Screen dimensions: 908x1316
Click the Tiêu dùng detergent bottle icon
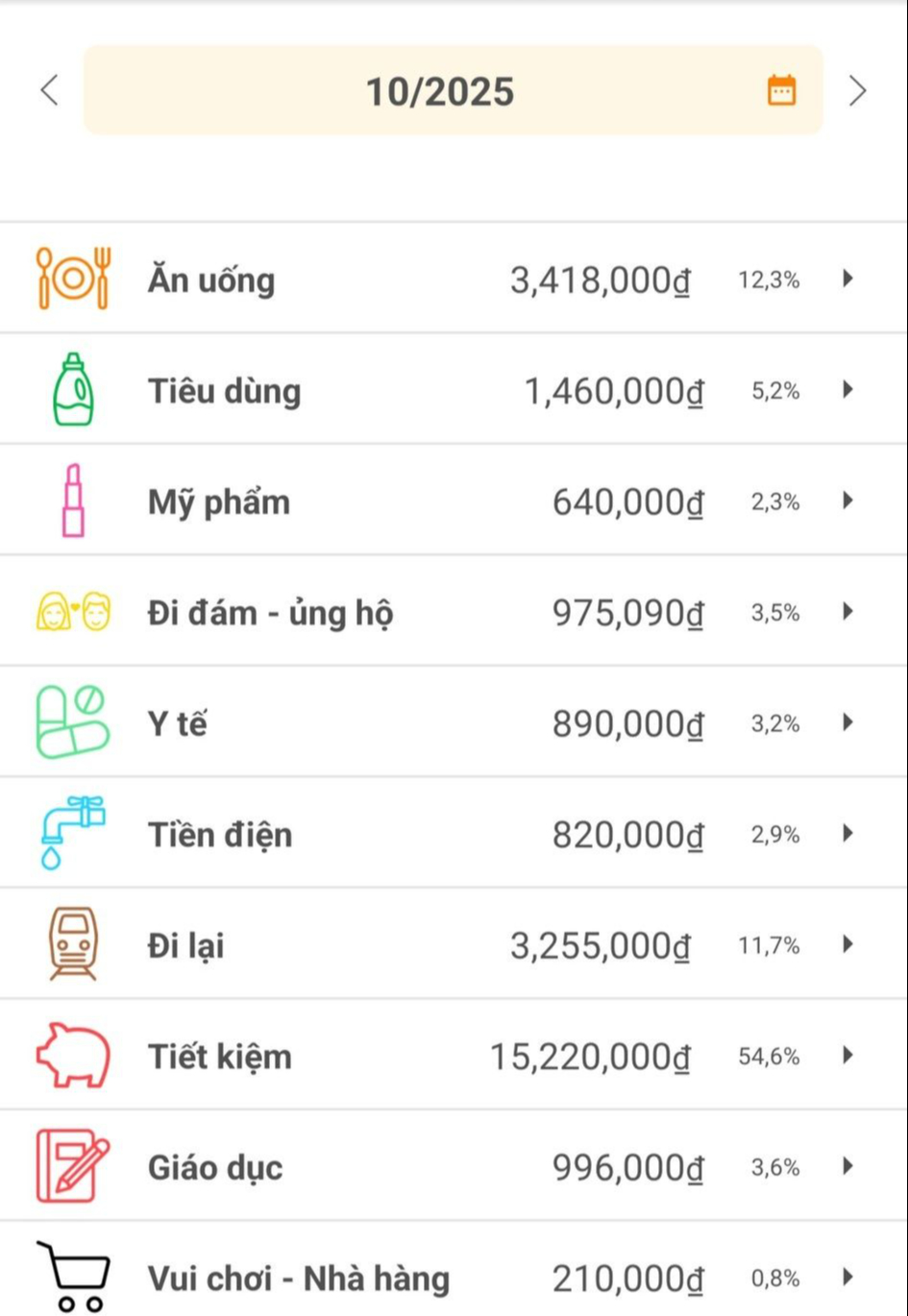tap(72, 389)
